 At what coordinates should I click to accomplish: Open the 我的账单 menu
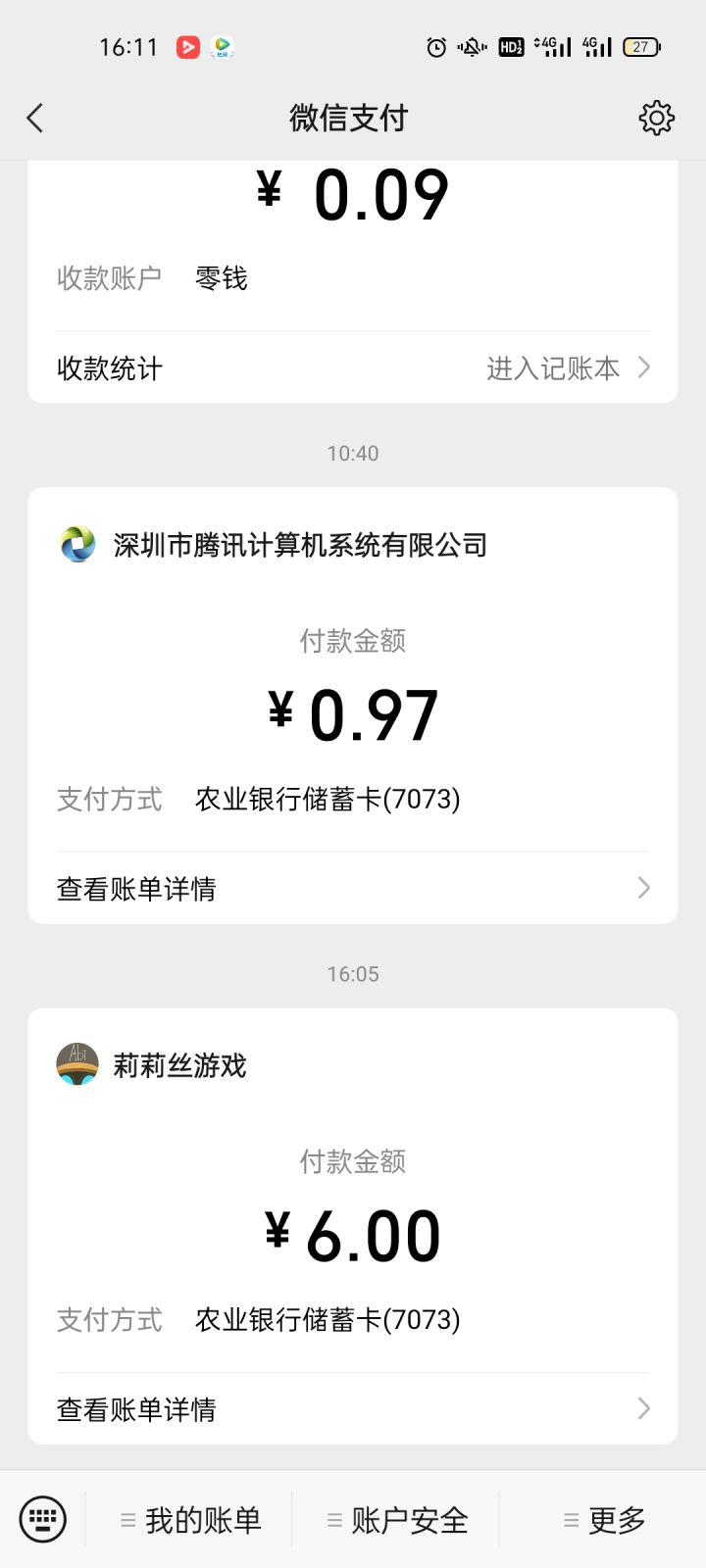coord(191,1520)
